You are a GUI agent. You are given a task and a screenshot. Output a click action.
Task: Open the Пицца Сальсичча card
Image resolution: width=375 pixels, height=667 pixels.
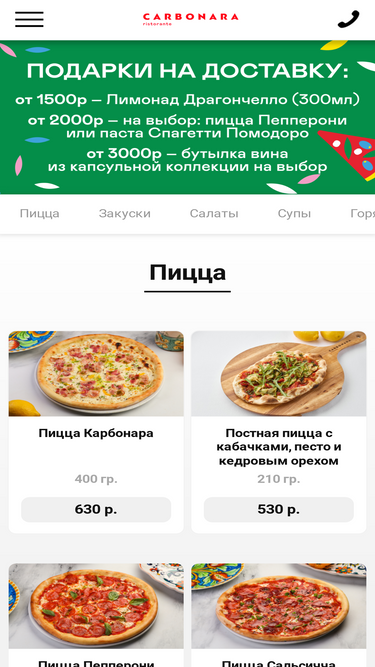tap(278, 615)
